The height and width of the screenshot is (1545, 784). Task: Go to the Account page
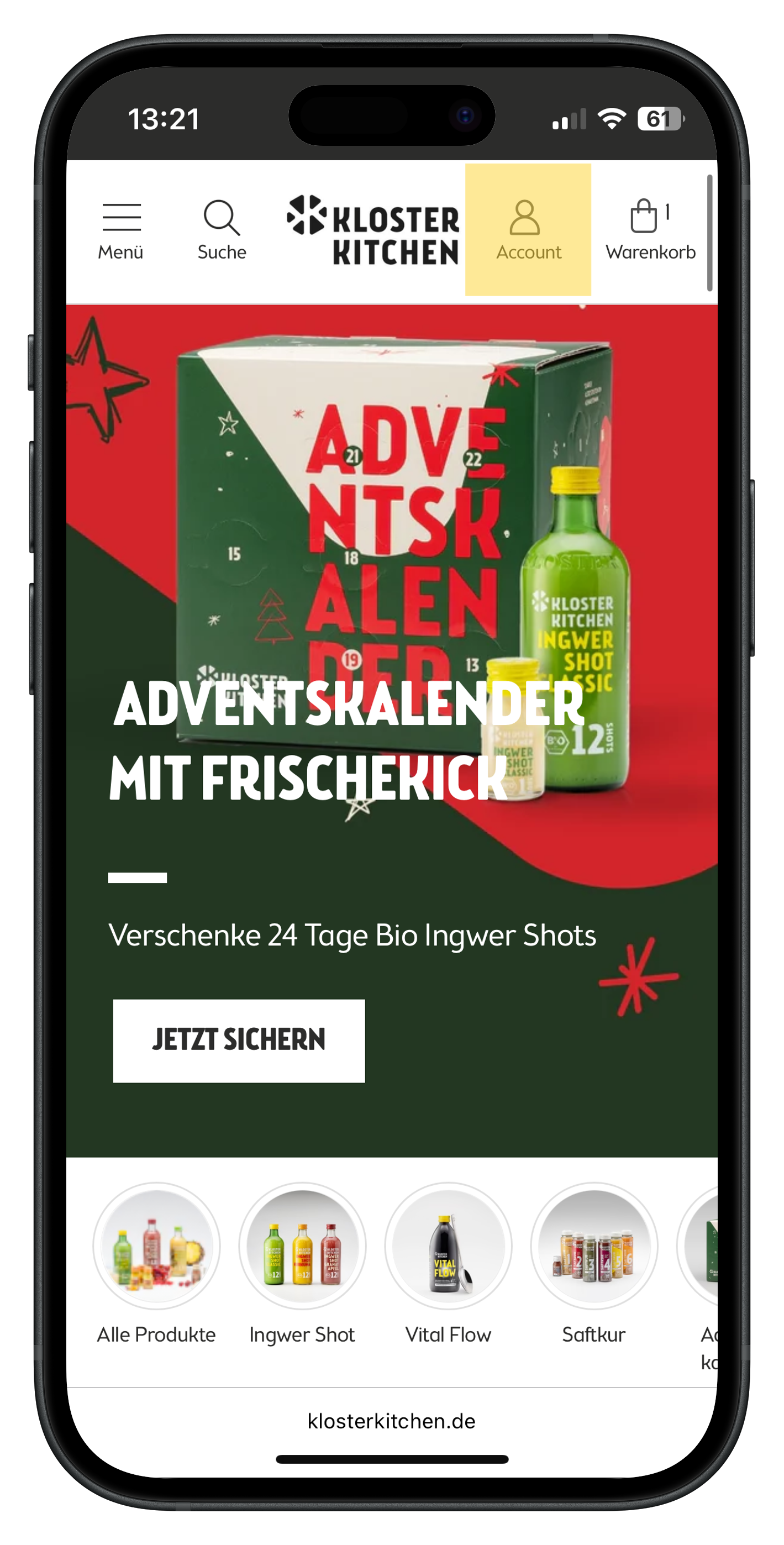[527, 230]
